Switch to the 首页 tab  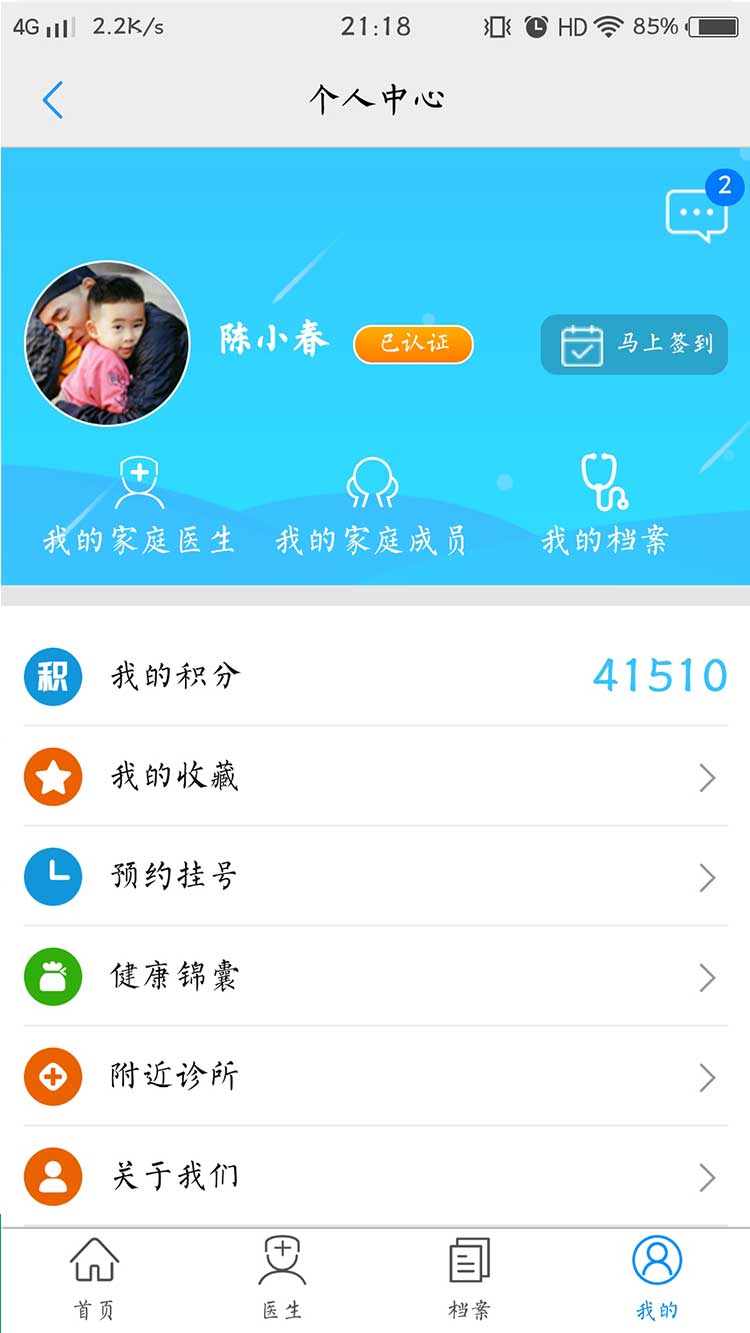94,1279
